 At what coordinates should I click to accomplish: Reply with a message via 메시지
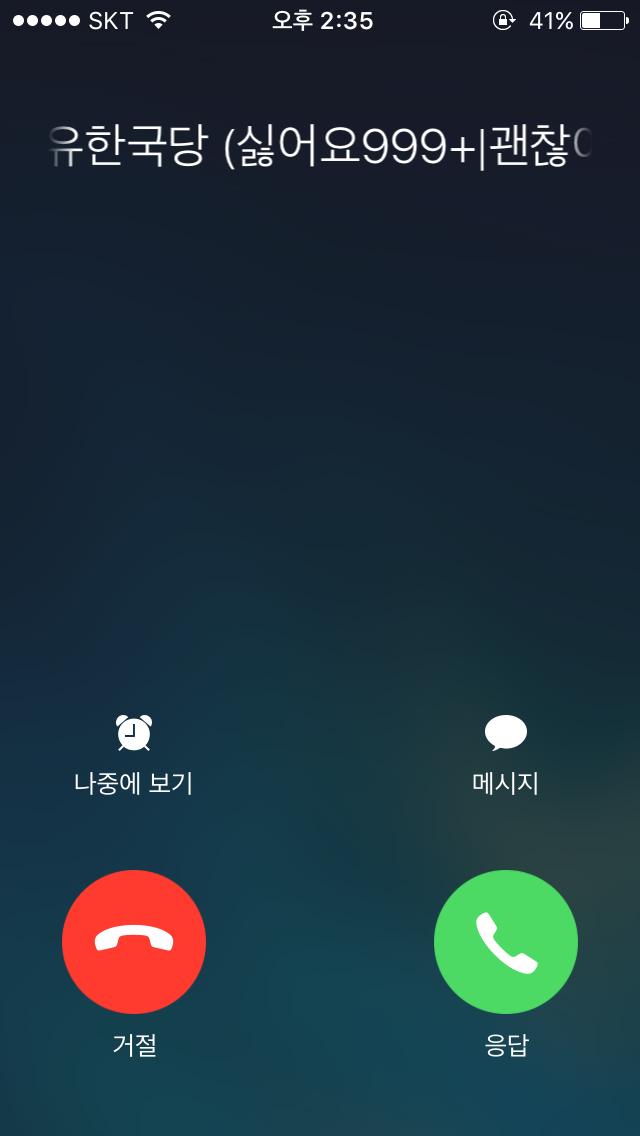point(506,755)
